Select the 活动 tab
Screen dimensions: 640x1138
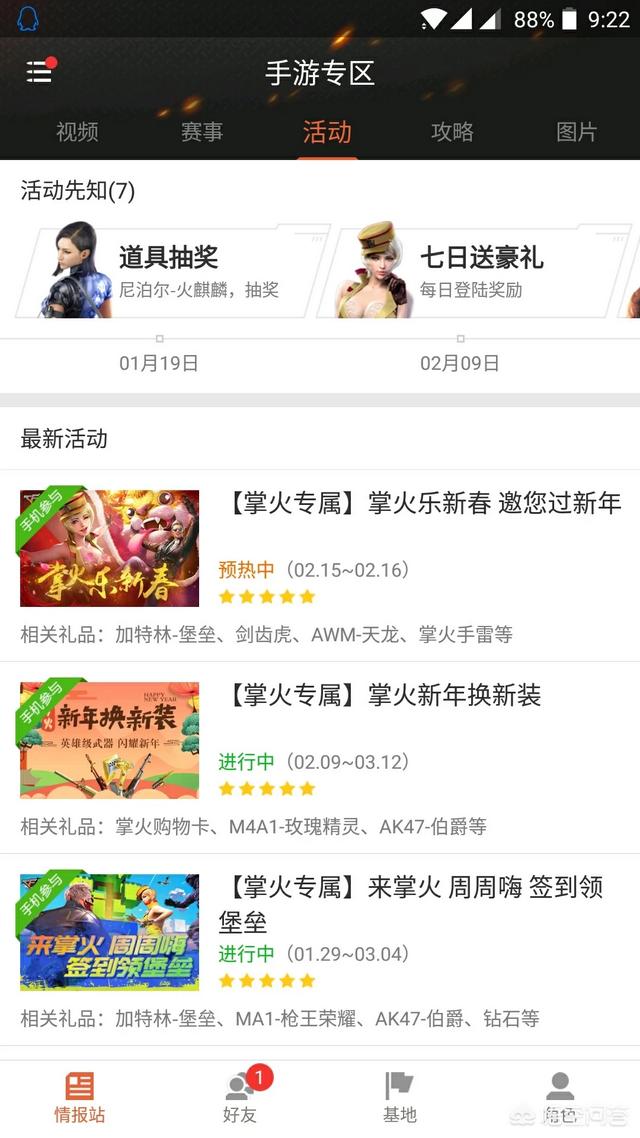[x=327, y=132]
